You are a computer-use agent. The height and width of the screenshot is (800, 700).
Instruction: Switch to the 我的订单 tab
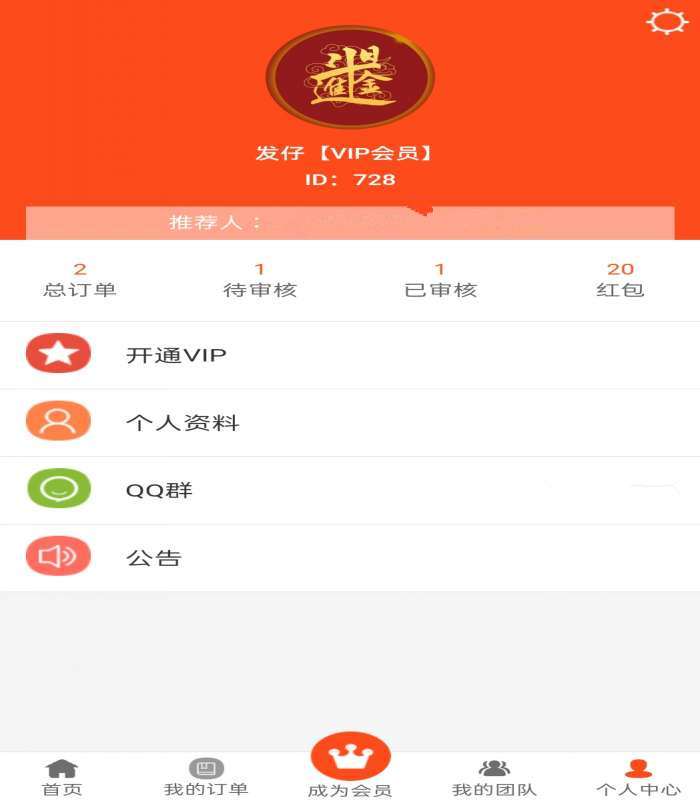click(x=206, y=777)
